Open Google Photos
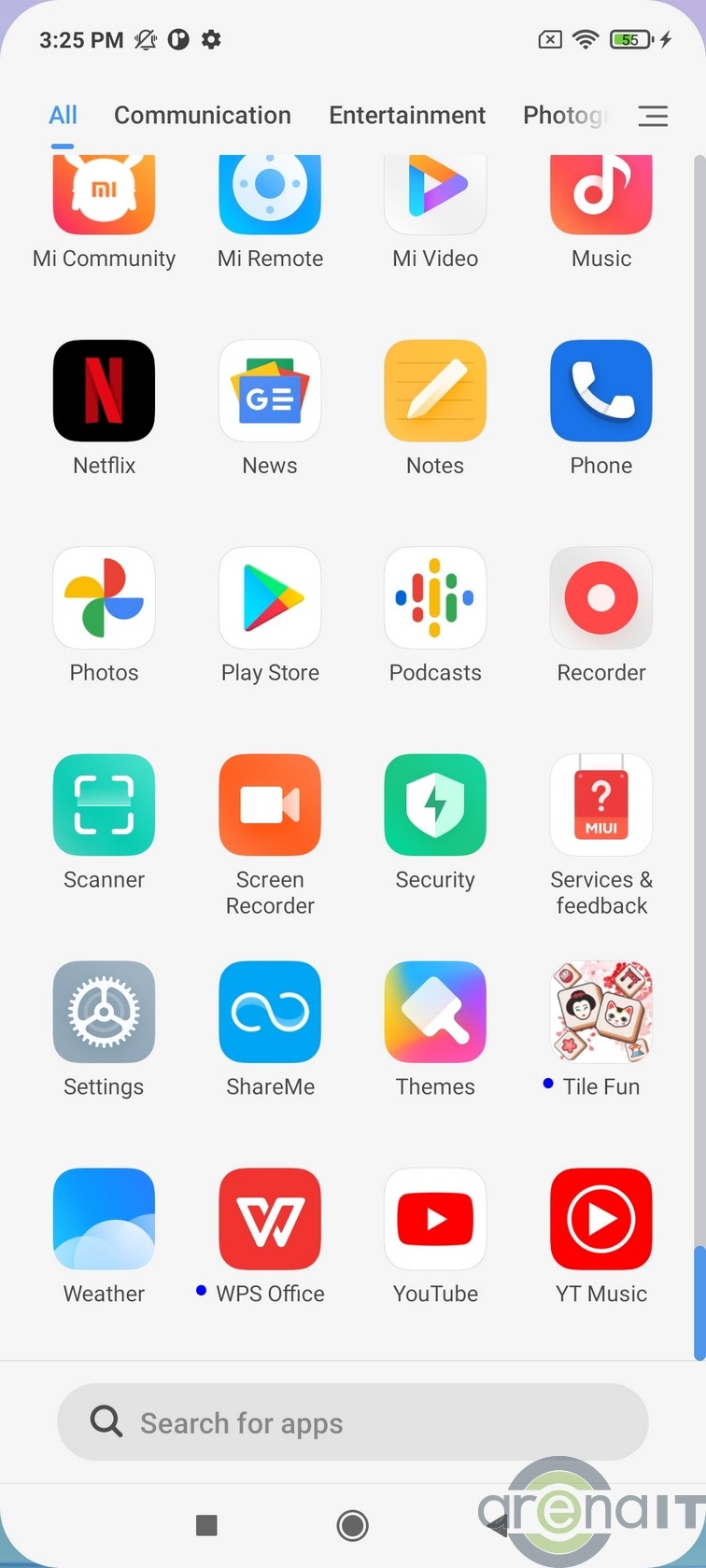706x1568 pixels. pyautogui.click(x=104, y=598)
